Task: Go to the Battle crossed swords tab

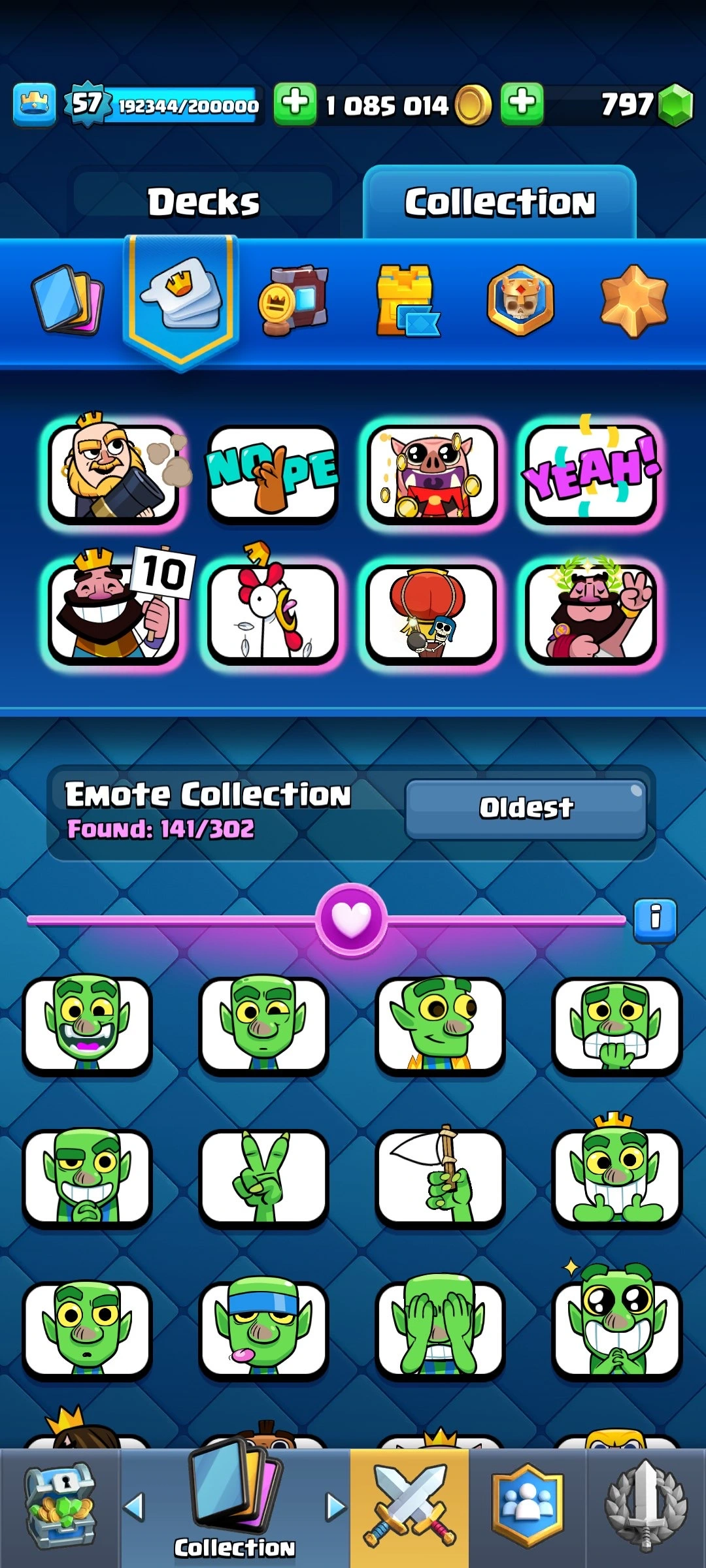Action: tap(409, 1507)
